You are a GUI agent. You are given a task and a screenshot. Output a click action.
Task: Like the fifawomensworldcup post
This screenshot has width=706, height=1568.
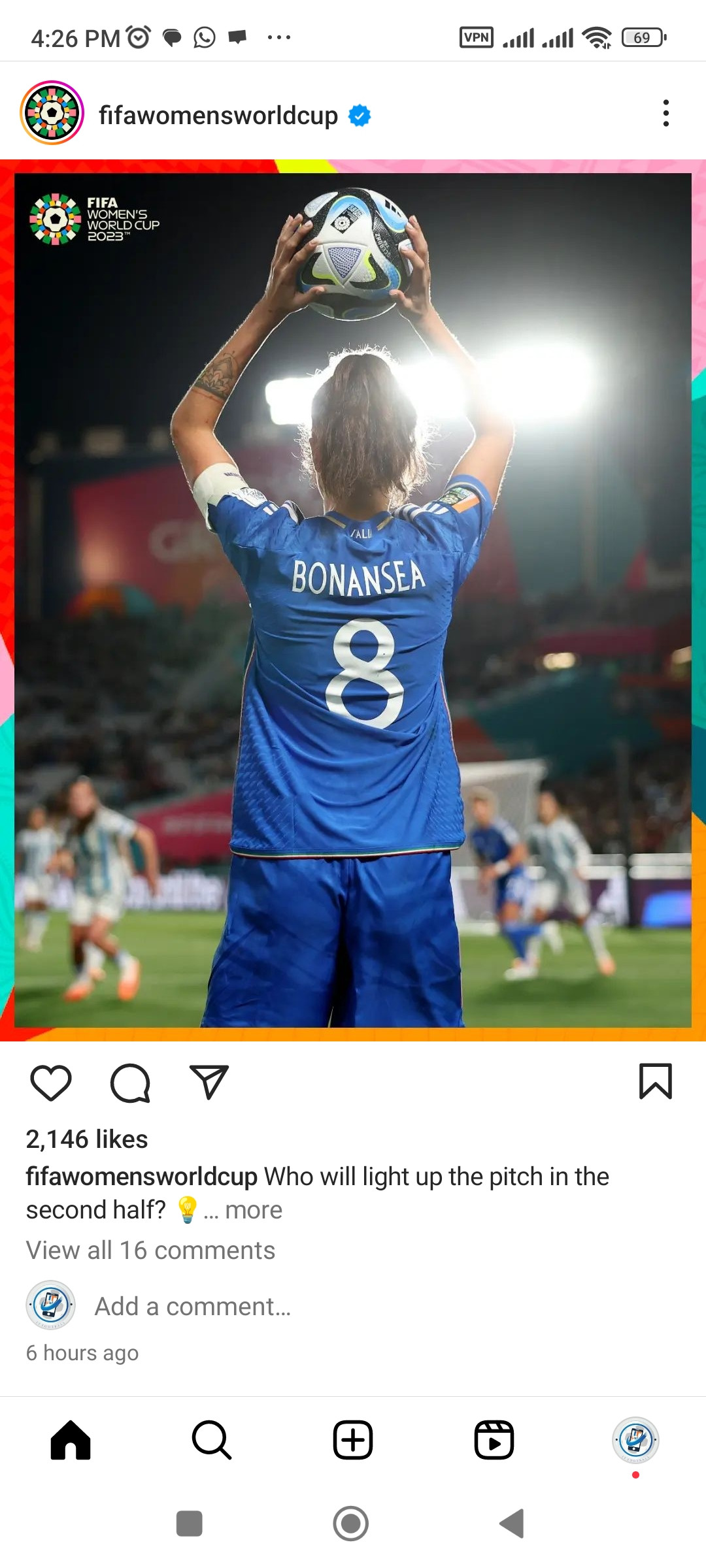[x=51, y=1083]
